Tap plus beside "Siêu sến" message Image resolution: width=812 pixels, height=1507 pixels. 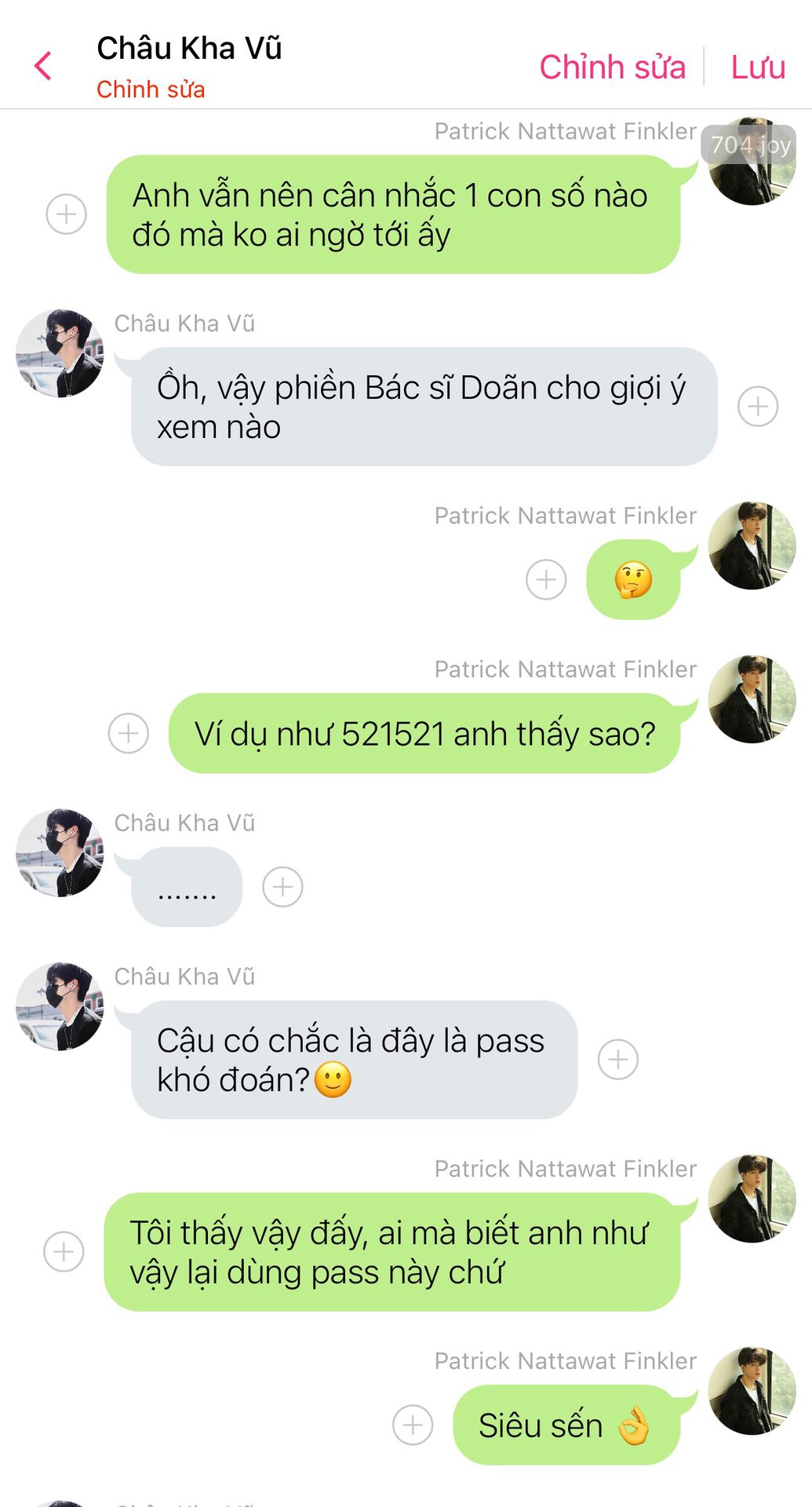coord(413,1425)
